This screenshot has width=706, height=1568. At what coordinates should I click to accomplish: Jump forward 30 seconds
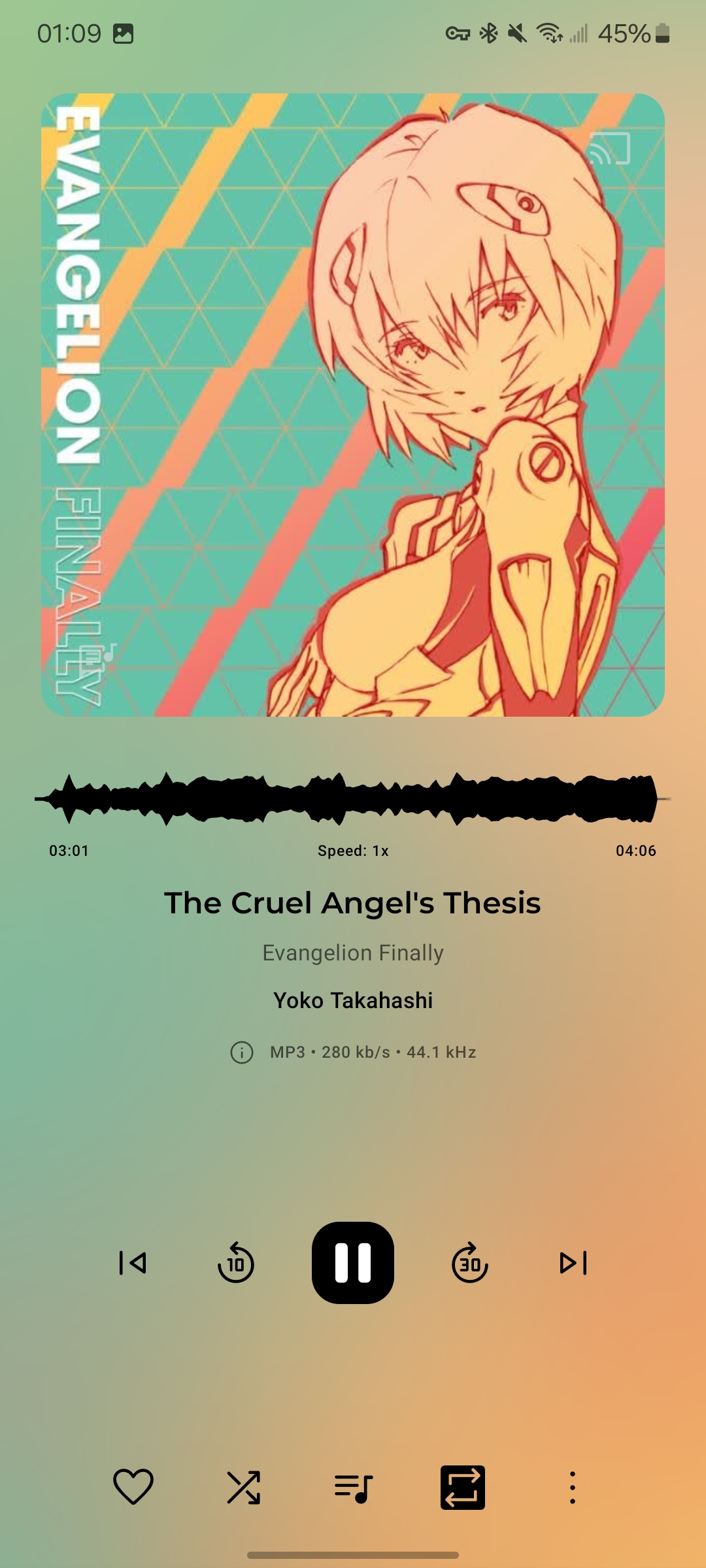pos(470,1262)
